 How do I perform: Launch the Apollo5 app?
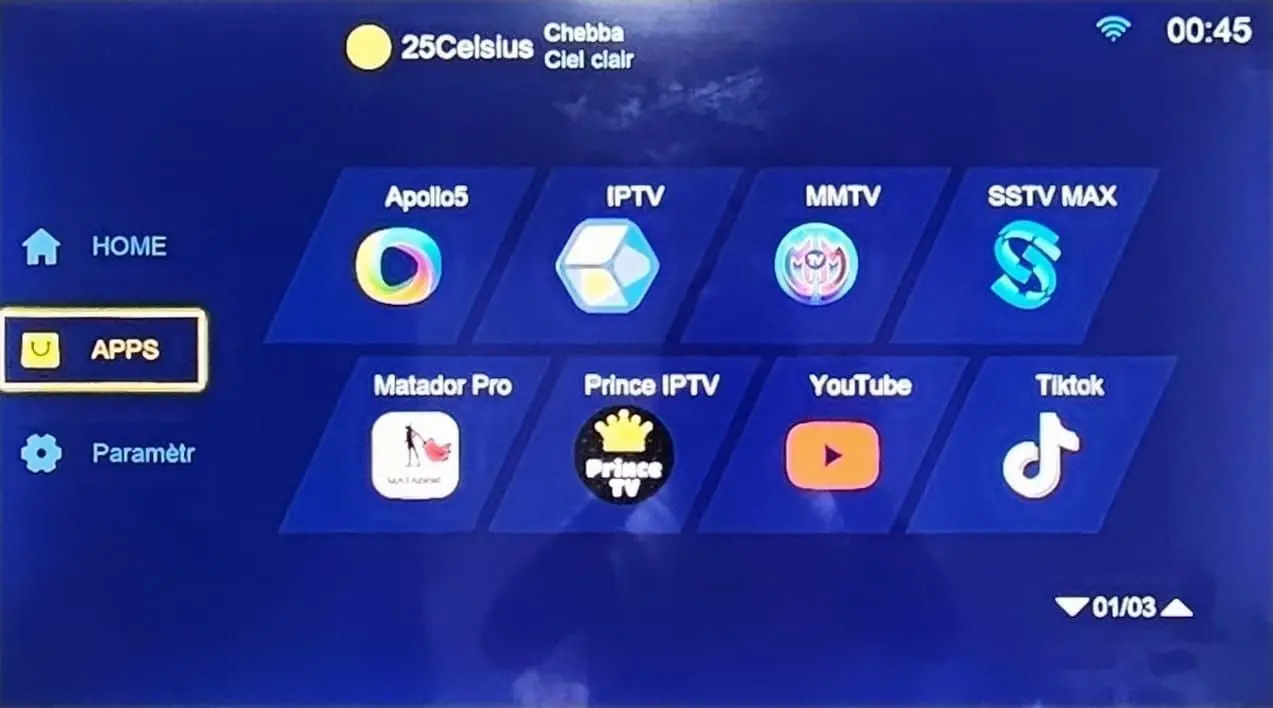click(x=398, y=262)
